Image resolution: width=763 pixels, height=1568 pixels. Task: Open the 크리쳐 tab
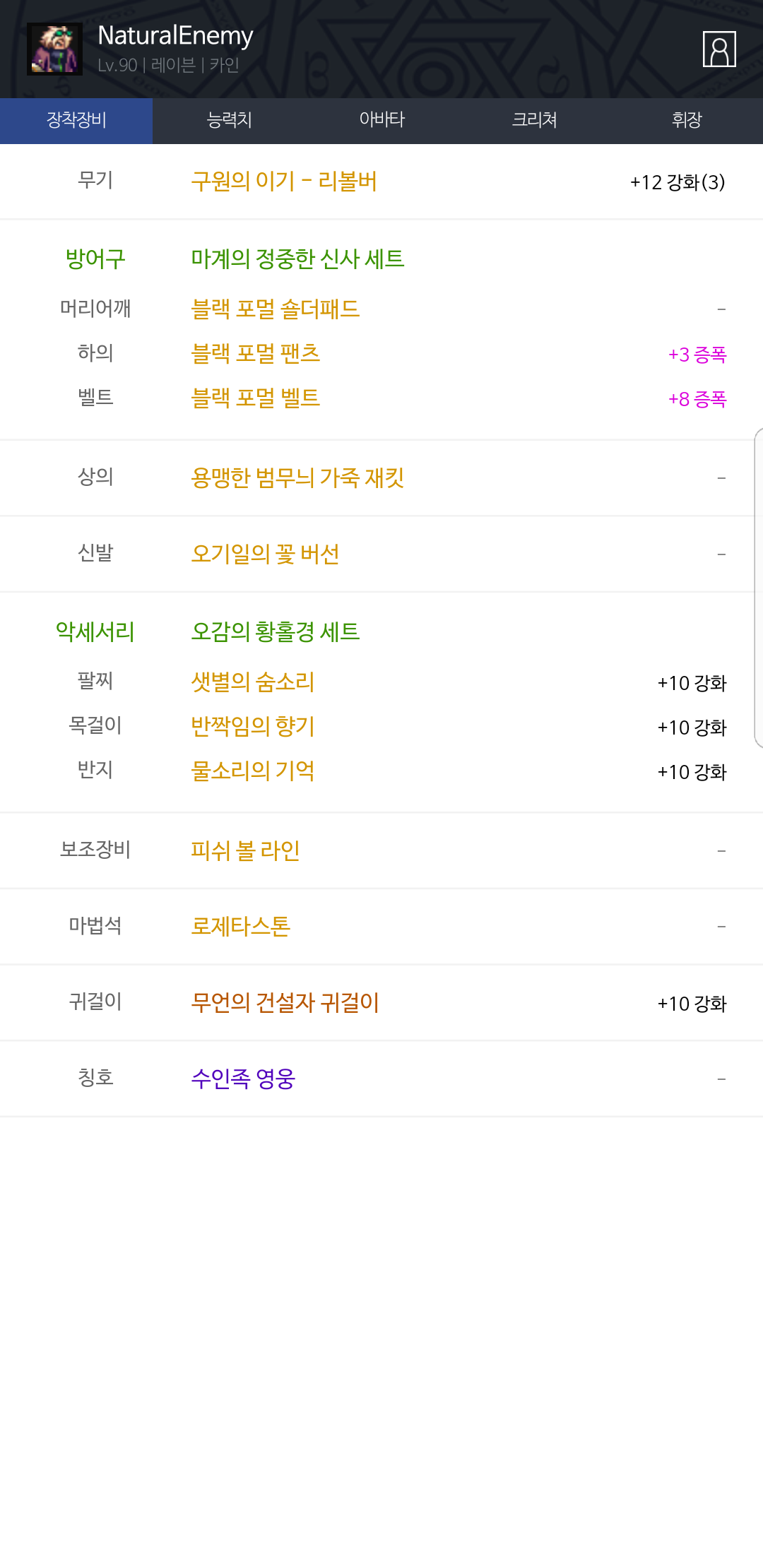coord(534,121)
